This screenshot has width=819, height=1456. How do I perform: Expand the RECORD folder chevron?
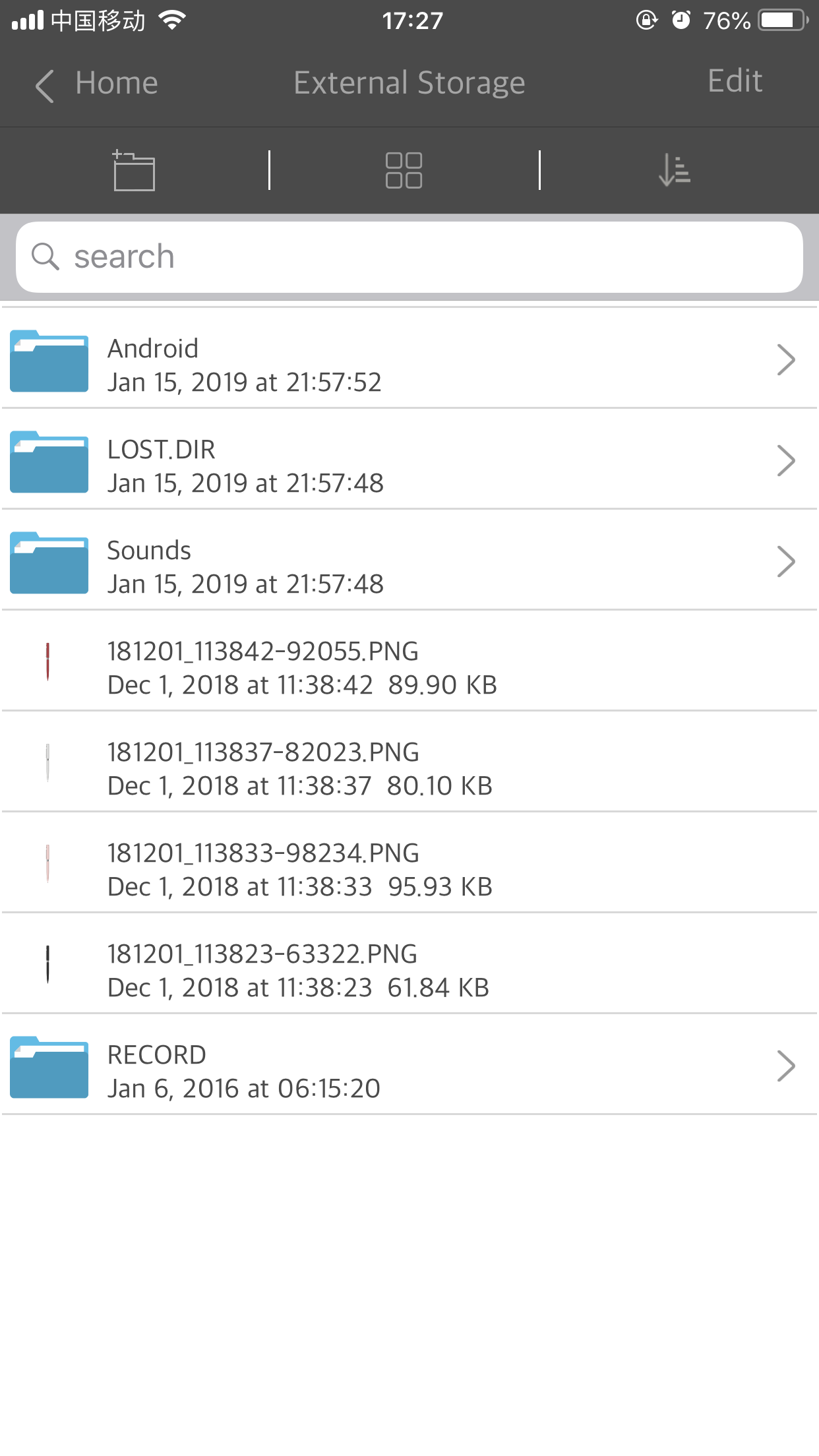[x=787, y=1066]
